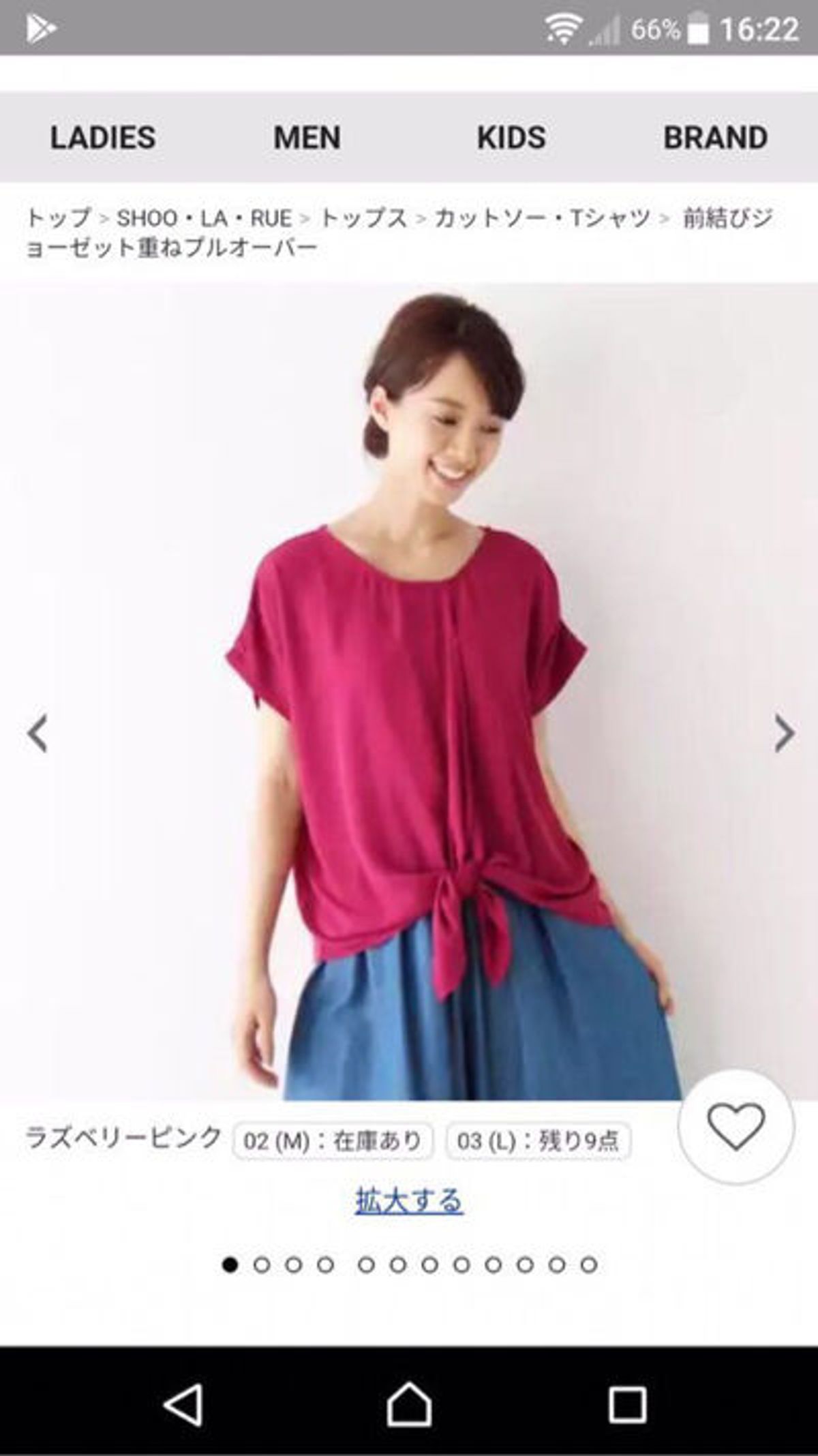
Task: Open トップス breadcrumb link
Action: pos(363,218)
